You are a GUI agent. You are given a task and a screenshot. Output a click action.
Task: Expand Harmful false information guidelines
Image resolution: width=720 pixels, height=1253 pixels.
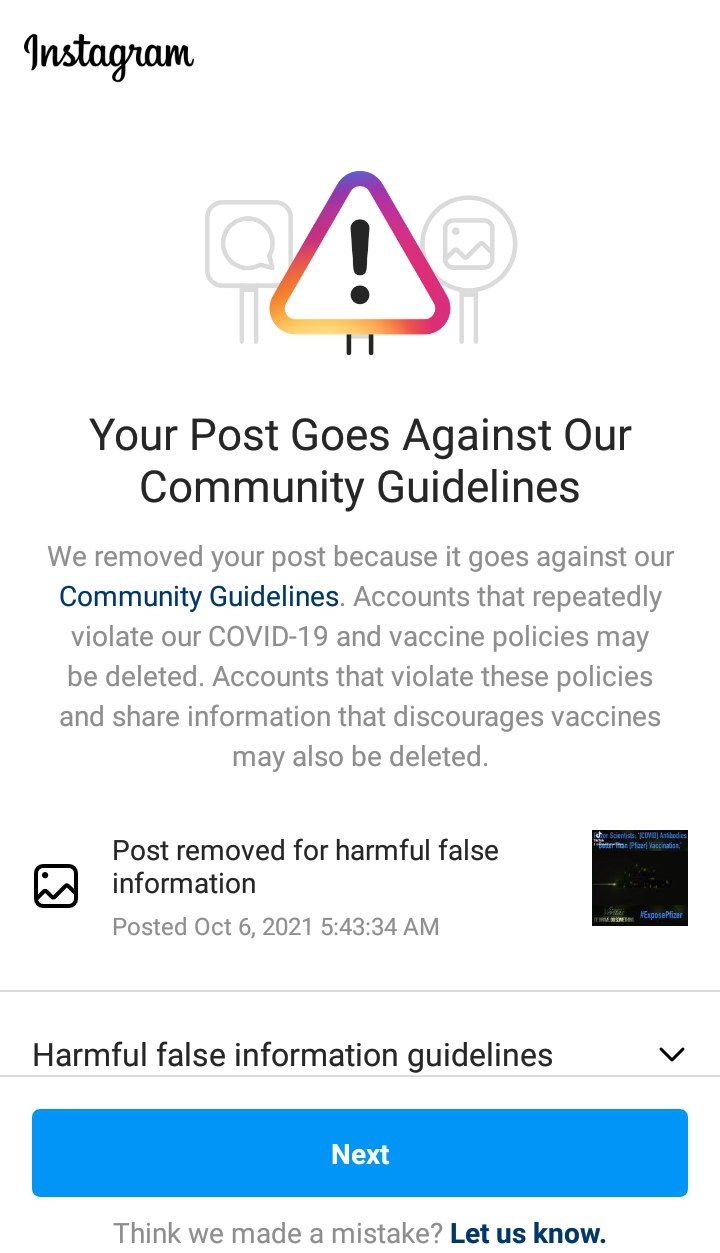[x=360, y=1054]
